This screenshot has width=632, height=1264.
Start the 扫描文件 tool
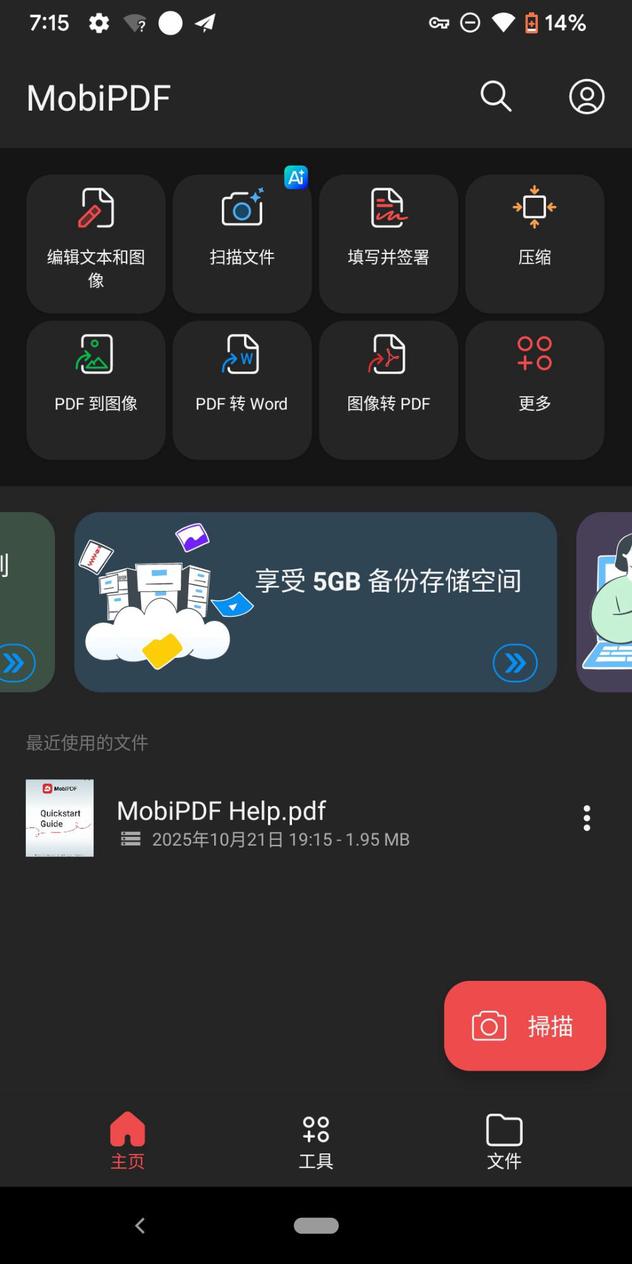click(x=242, y=243)
